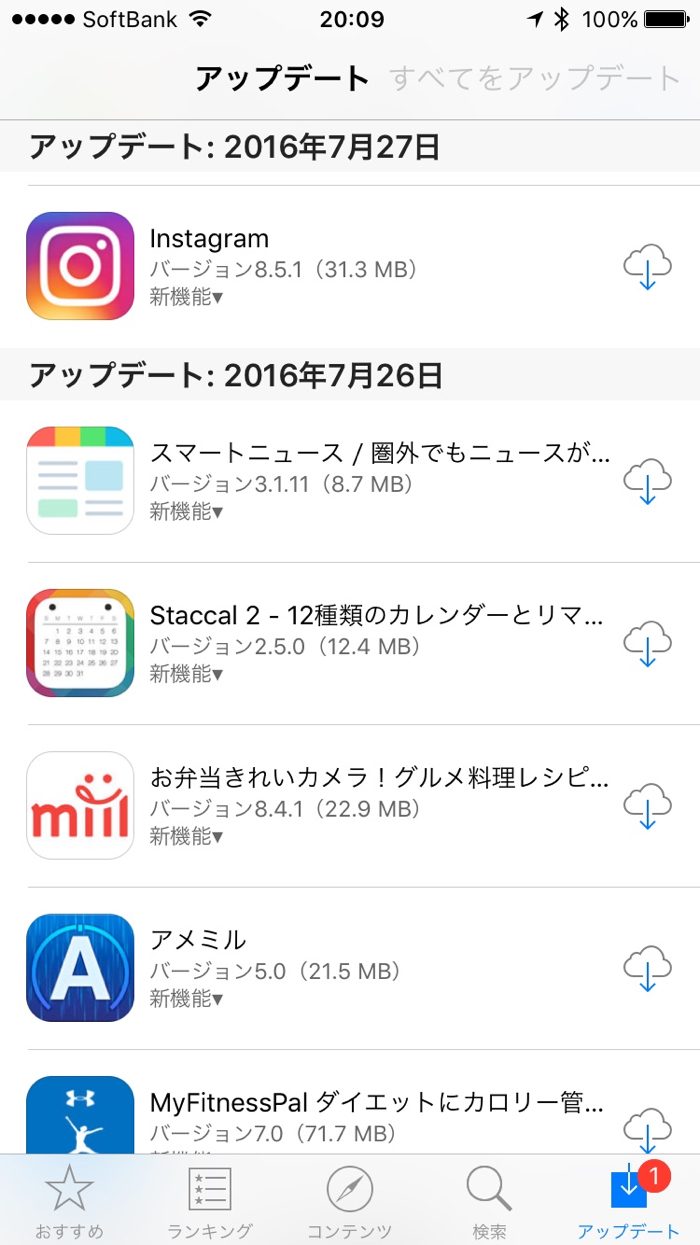Image resolution: width=700 pixels, height=1245 pixels.
Task: Expand 新機能 under スマートニュース
Action: coord(186,512)
